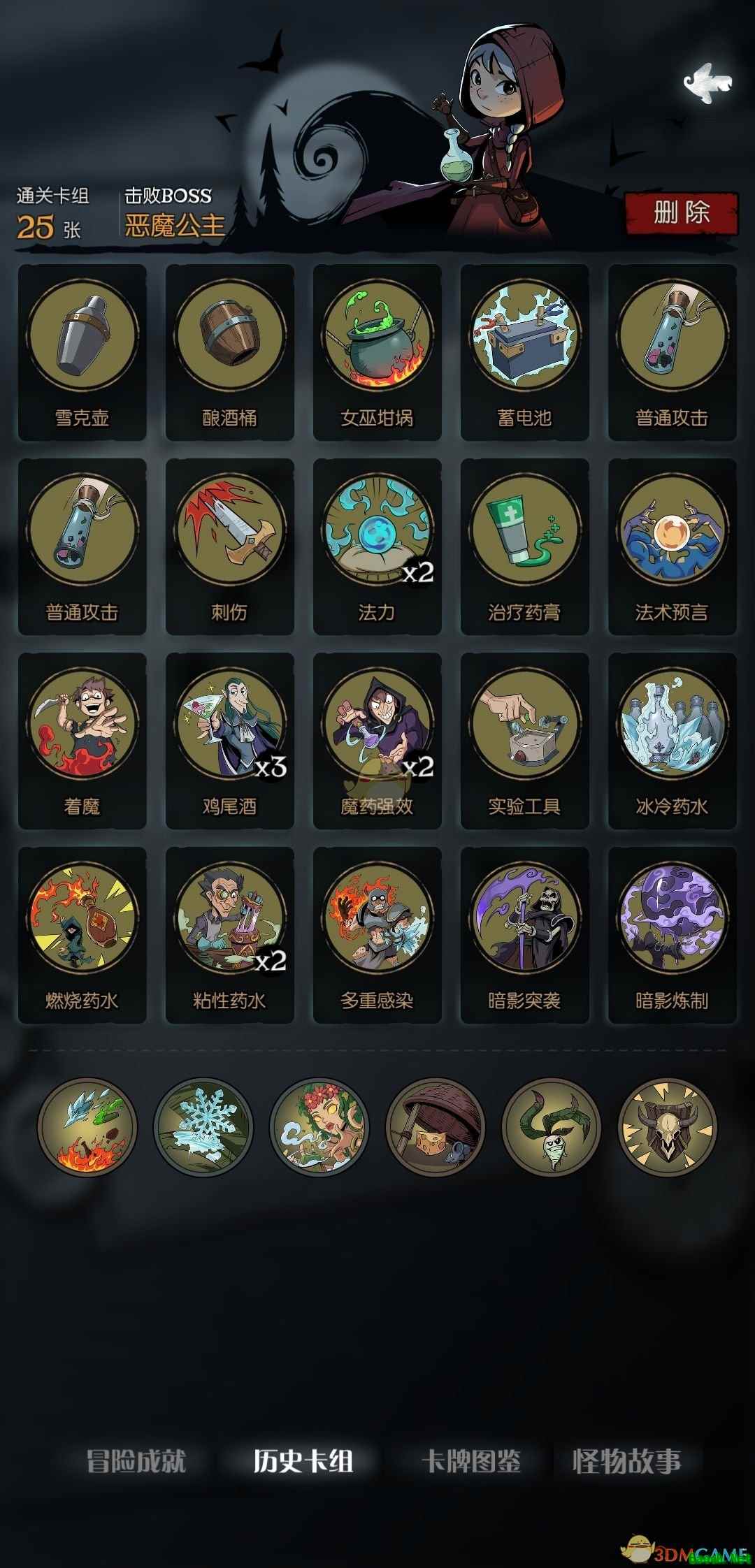The width and height of the screenshot is (755, 1568).
Task: Tap the 法术预言 card
Action: pyautogui.click(x=673, y=546)
